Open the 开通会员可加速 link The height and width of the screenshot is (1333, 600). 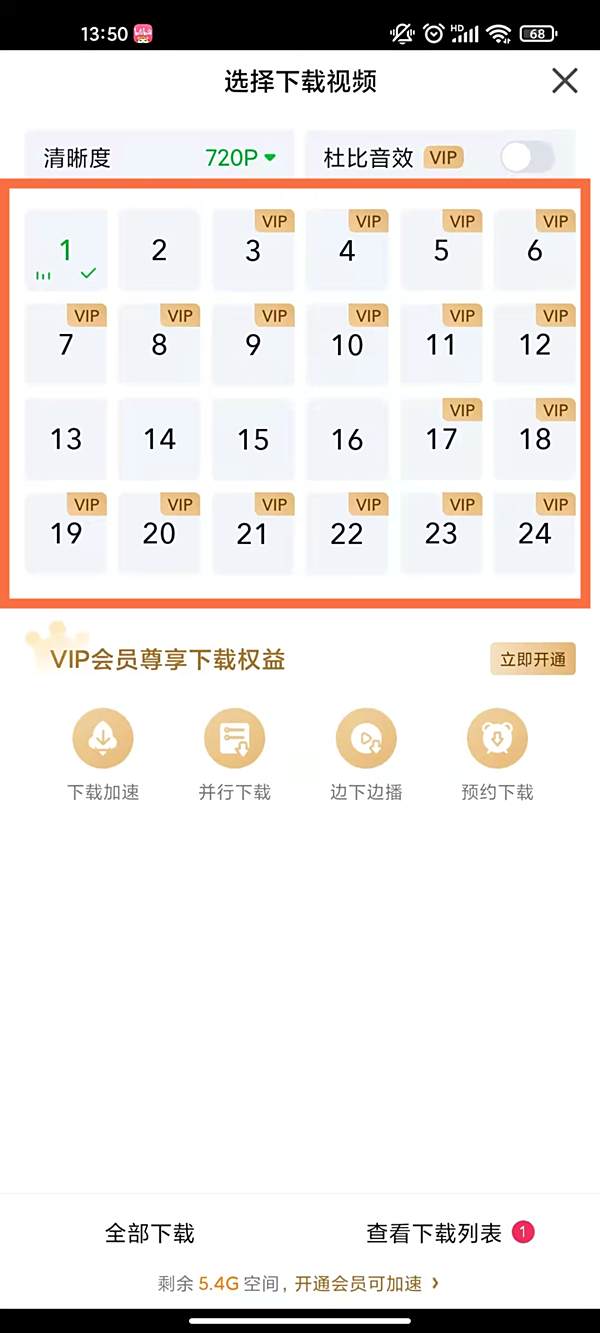[367, 1283]
